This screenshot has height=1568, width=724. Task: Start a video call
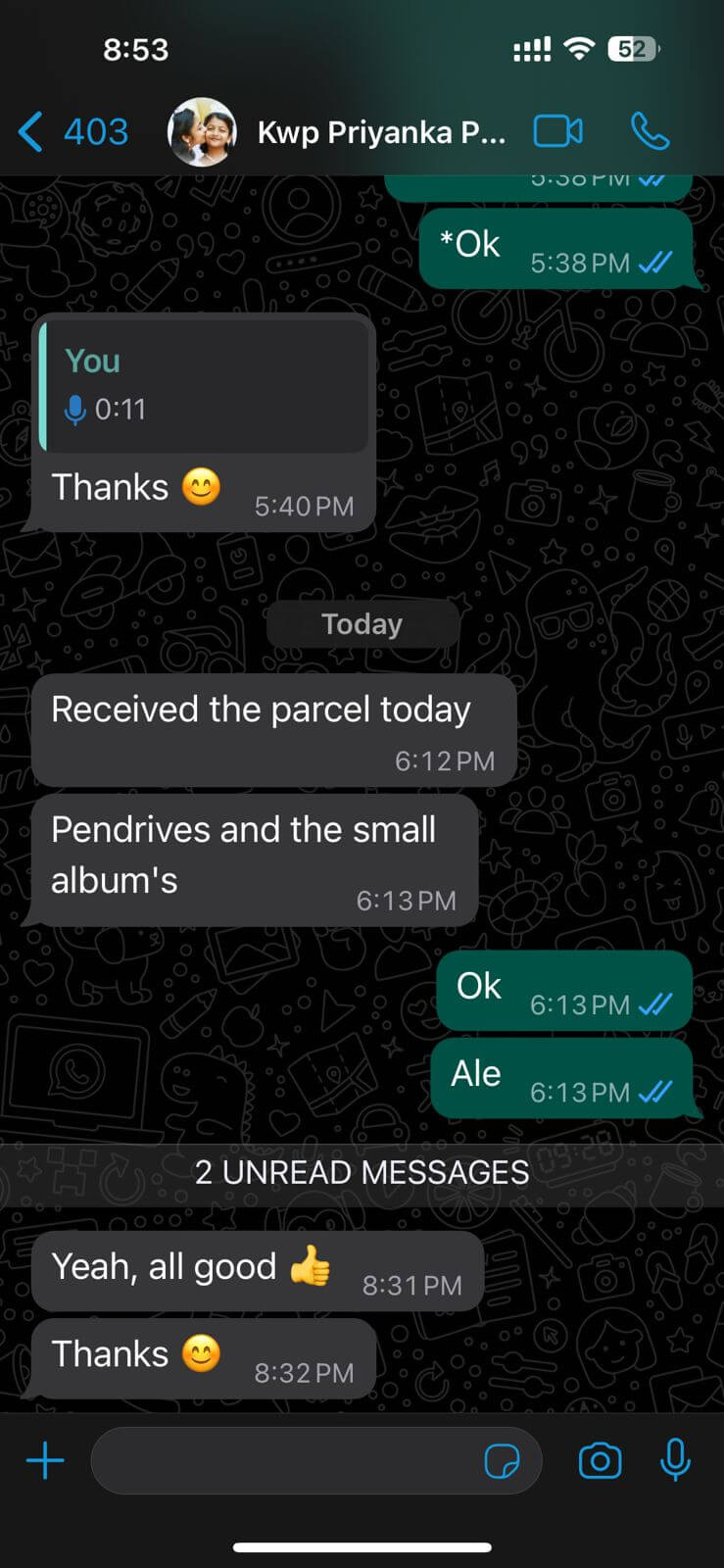point(557,131)
